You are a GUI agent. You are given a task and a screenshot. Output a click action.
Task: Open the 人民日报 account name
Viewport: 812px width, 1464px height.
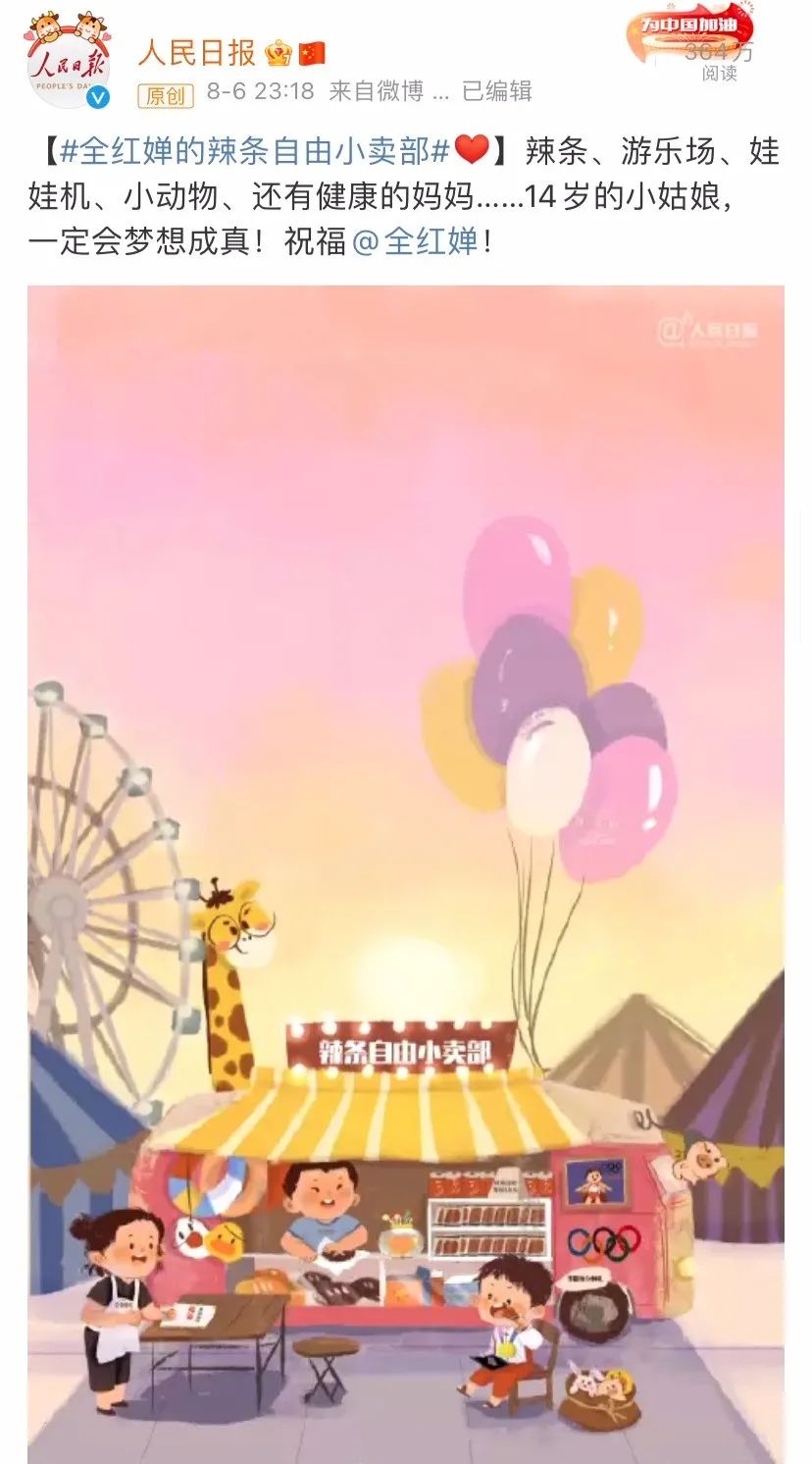(196, 51)
